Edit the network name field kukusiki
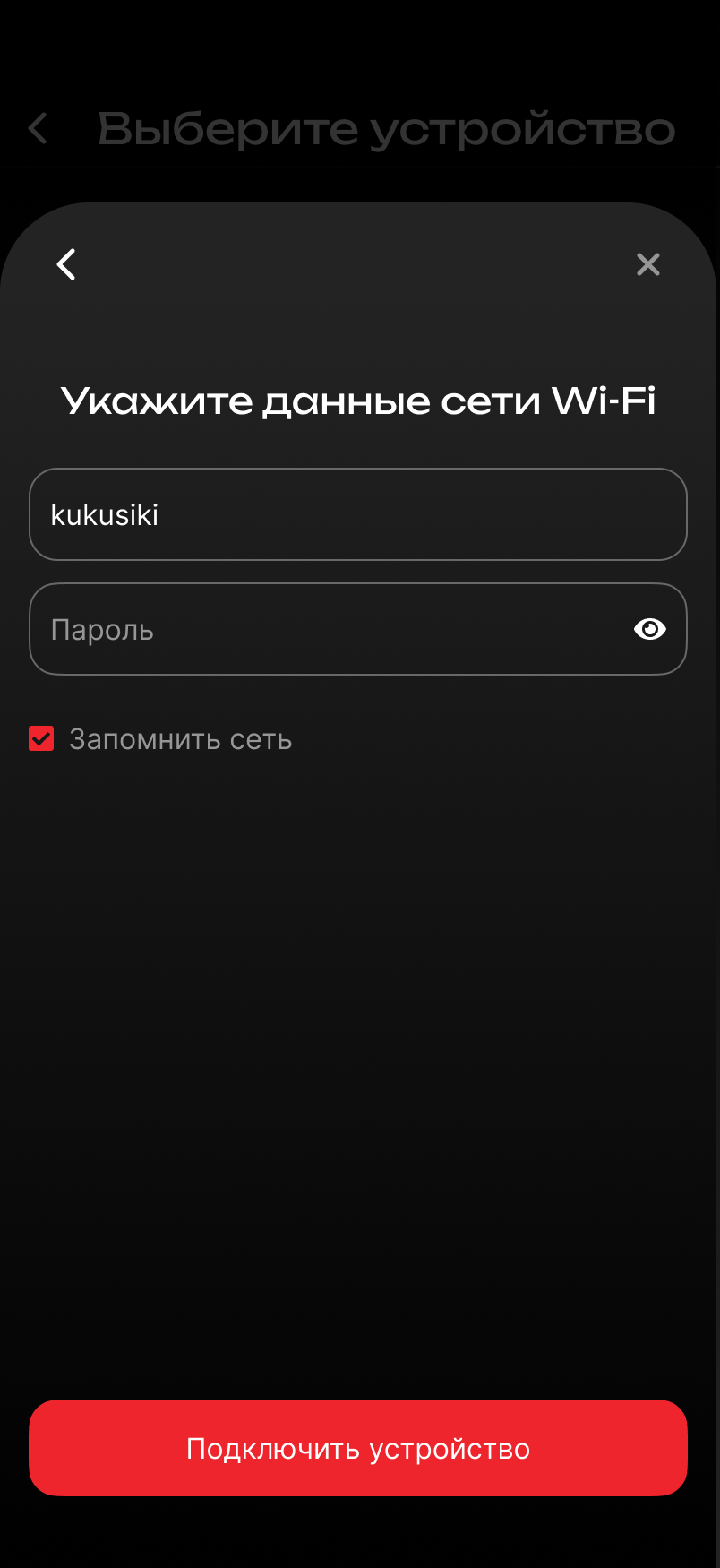This screenshot has height=1568, width=720. coord(358,514)
